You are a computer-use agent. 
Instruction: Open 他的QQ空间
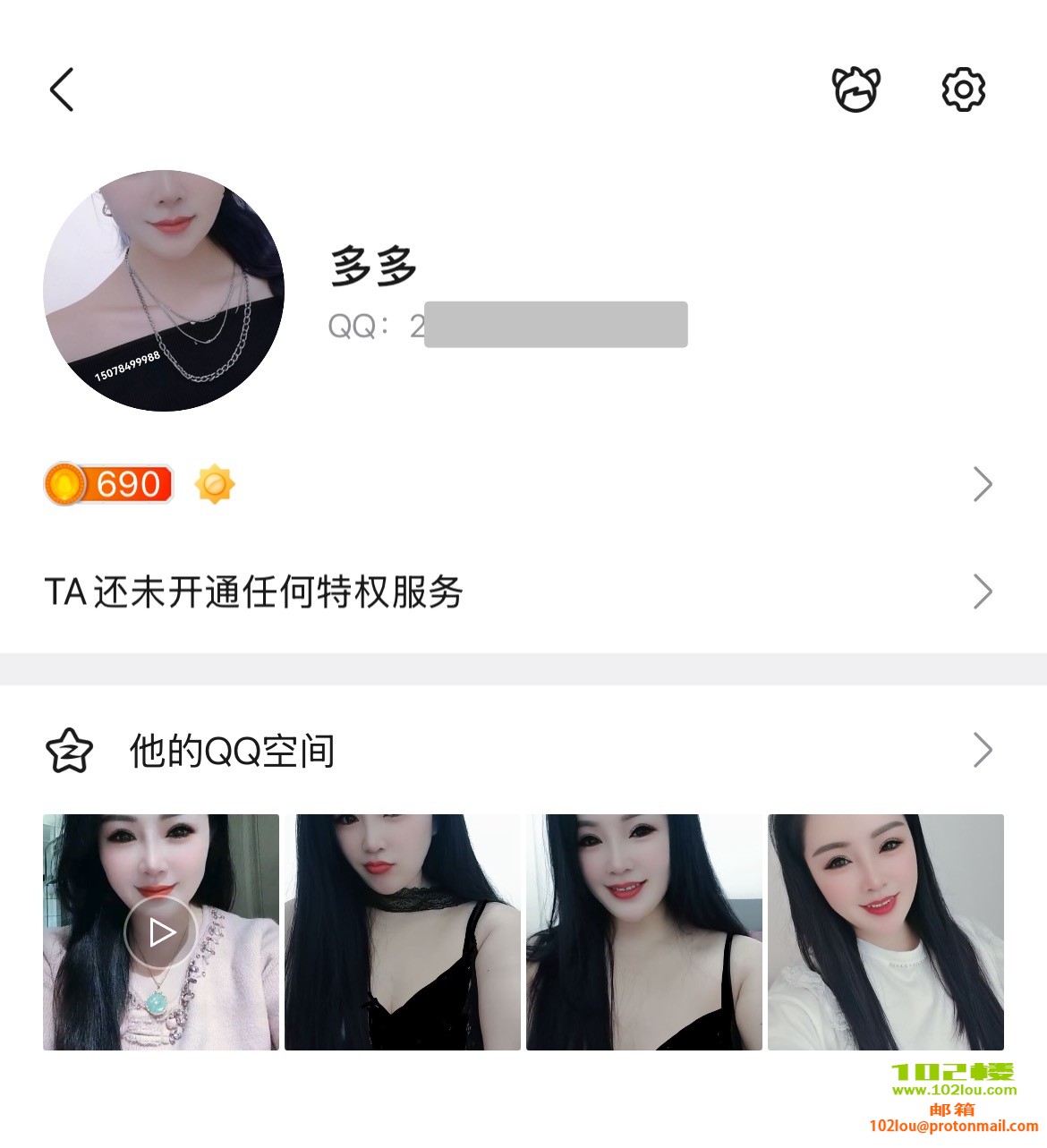pos(519,751)
